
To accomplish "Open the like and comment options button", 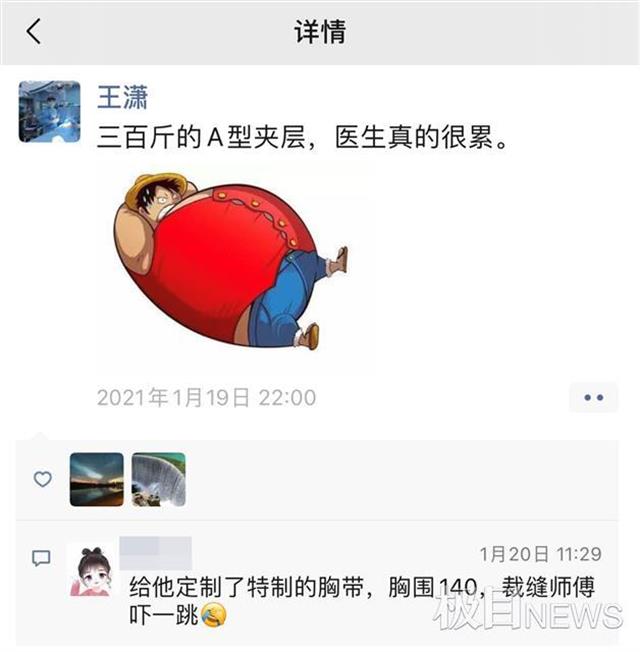I will pos(593,398).
